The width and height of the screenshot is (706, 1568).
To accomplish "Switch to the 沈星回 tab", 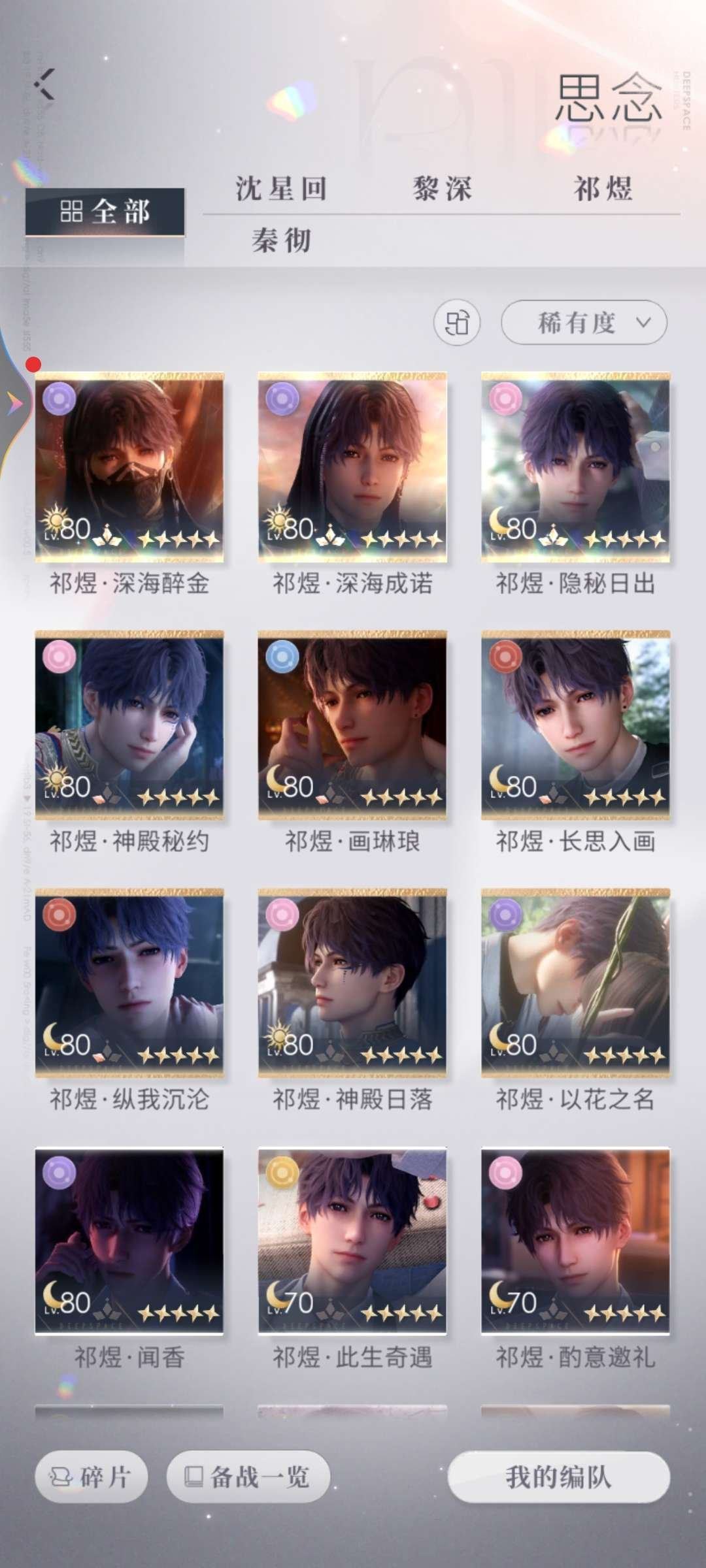I will [x=281, y=189].
